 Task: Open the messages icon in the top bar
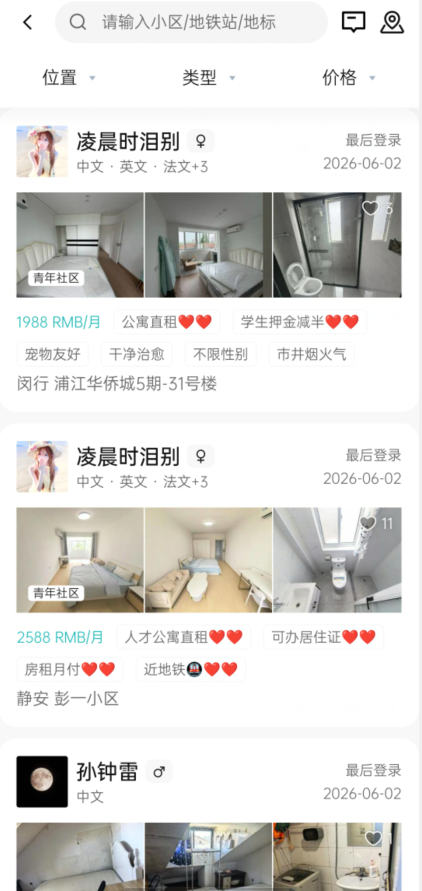pos(353,22)
